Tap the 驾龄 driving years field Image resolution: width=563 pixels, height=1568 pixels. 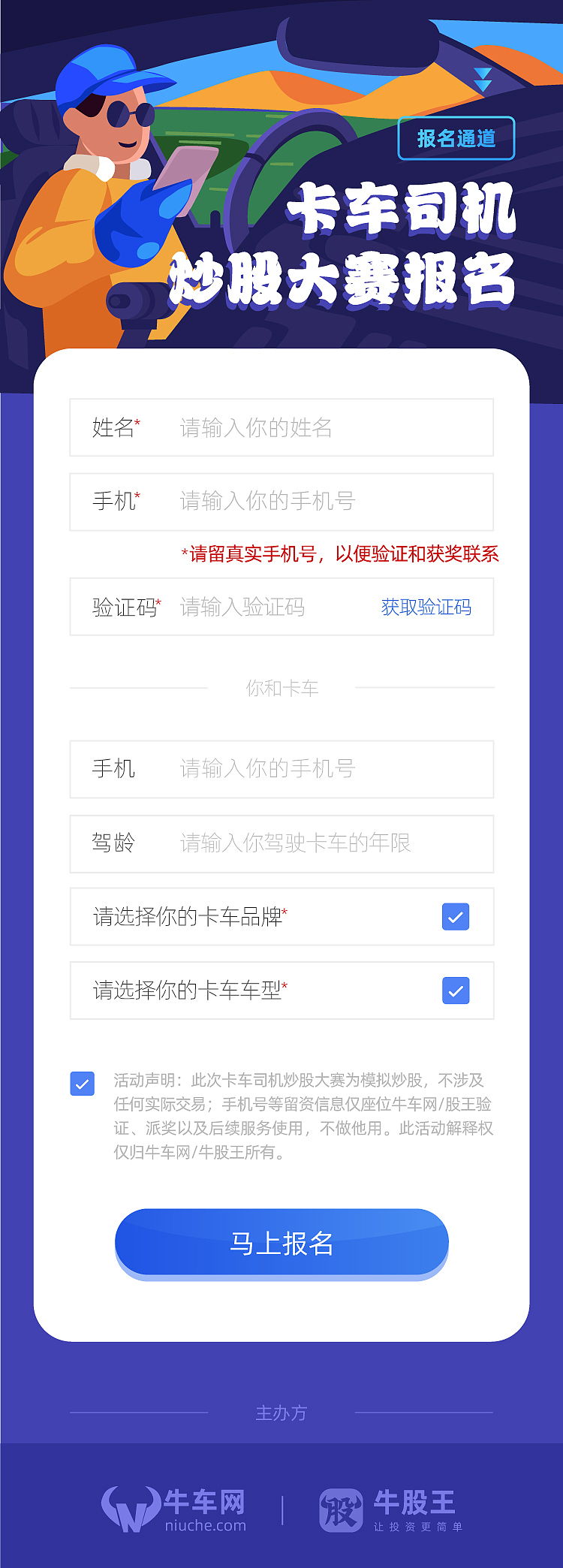(x=281, y=843)
